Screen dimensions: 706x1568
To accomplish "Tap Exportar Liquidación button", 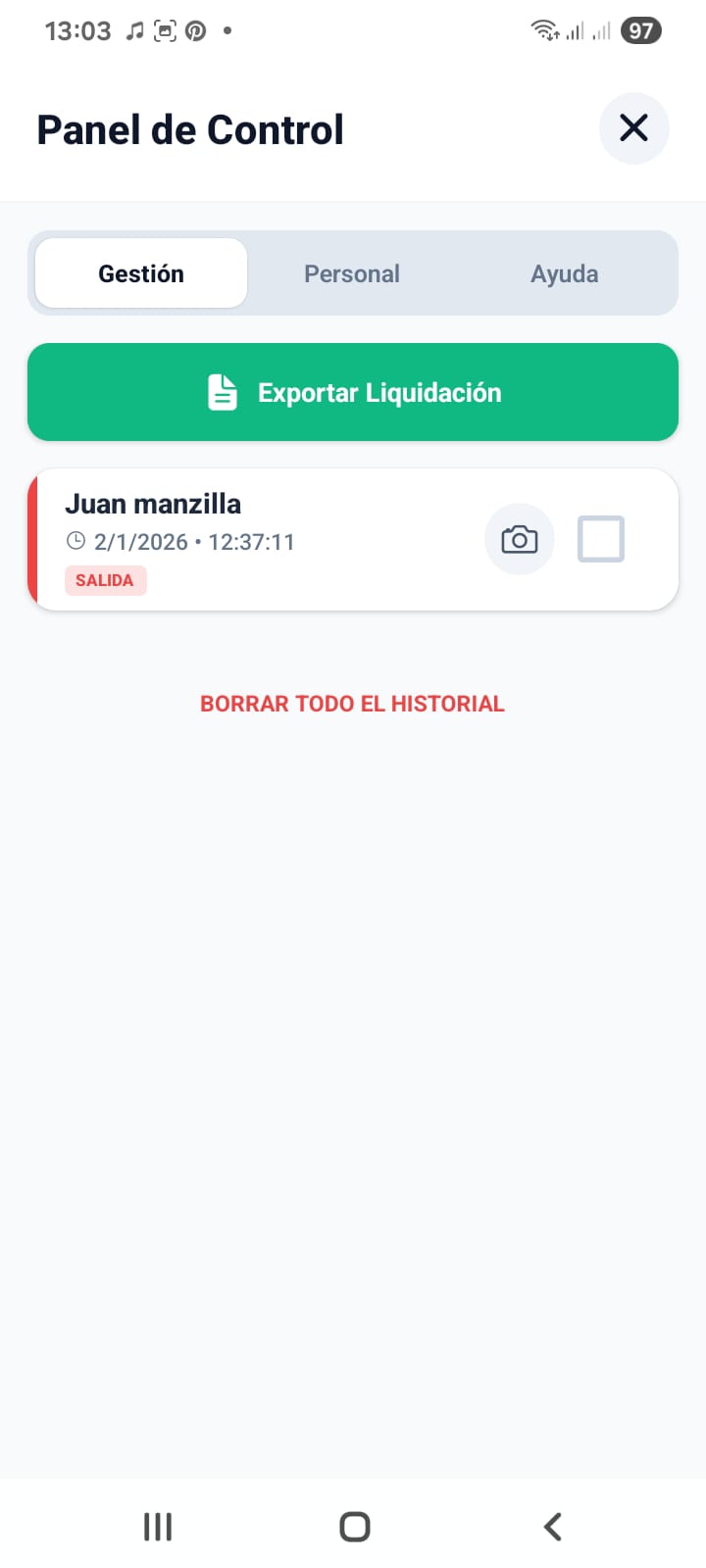I will click(353, 392).
